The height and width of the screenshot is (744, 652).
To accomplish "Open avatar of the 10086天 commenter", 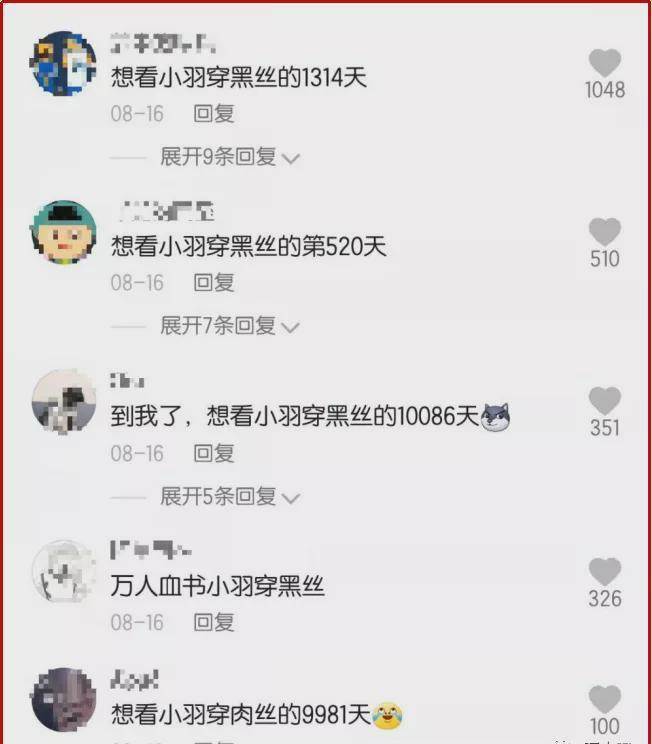I will 63,402.
